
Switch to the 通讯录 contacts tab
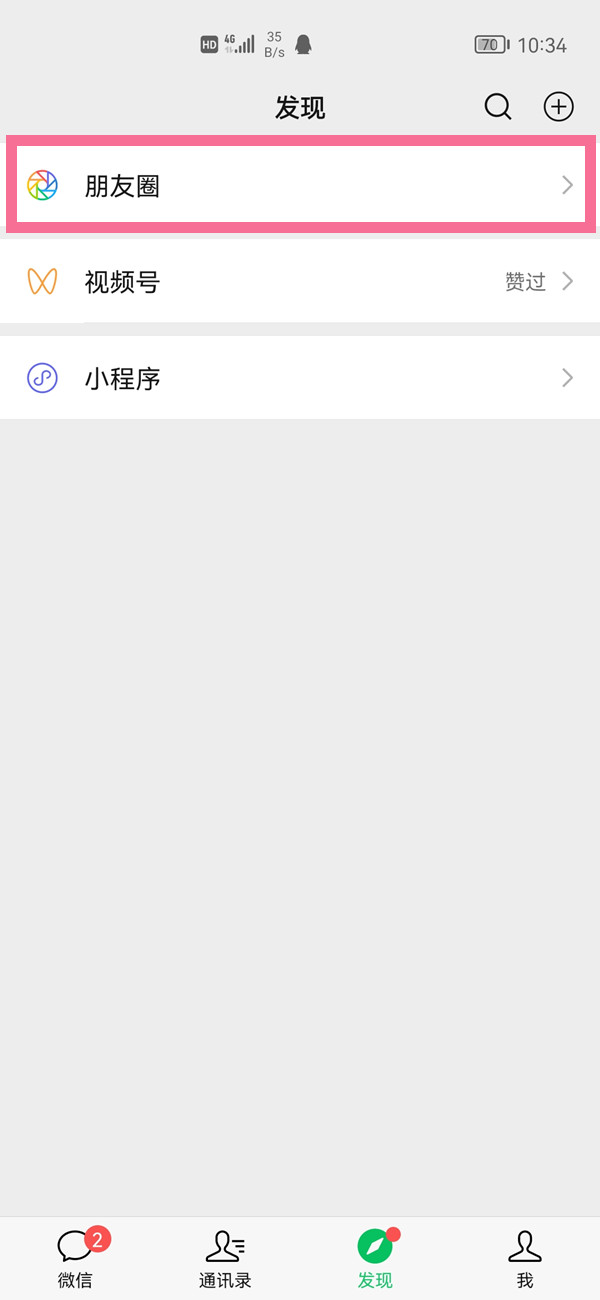click(225, 1258)
